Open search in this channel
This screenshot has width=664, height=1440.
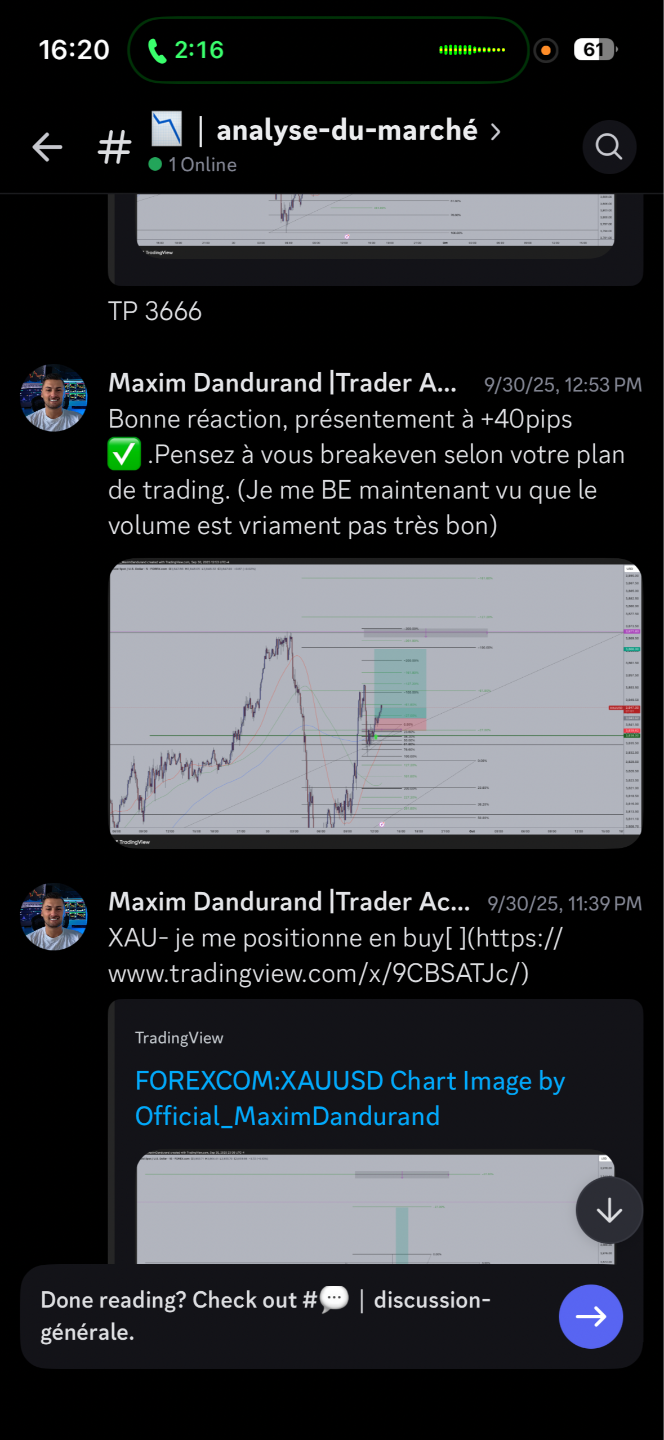[x=608, y=147]
